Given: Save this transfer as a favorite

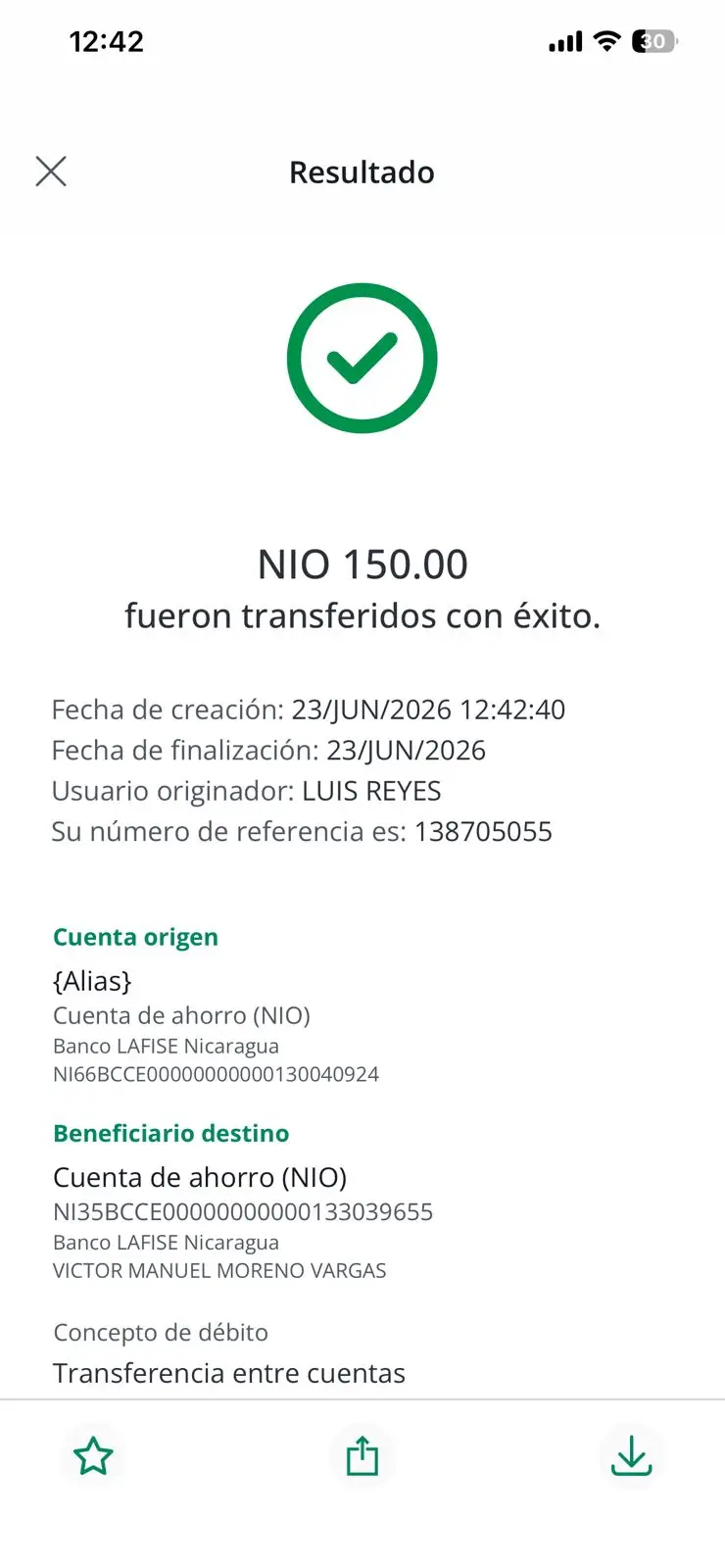Looking at the screenshot, I should click(93, 1455).
